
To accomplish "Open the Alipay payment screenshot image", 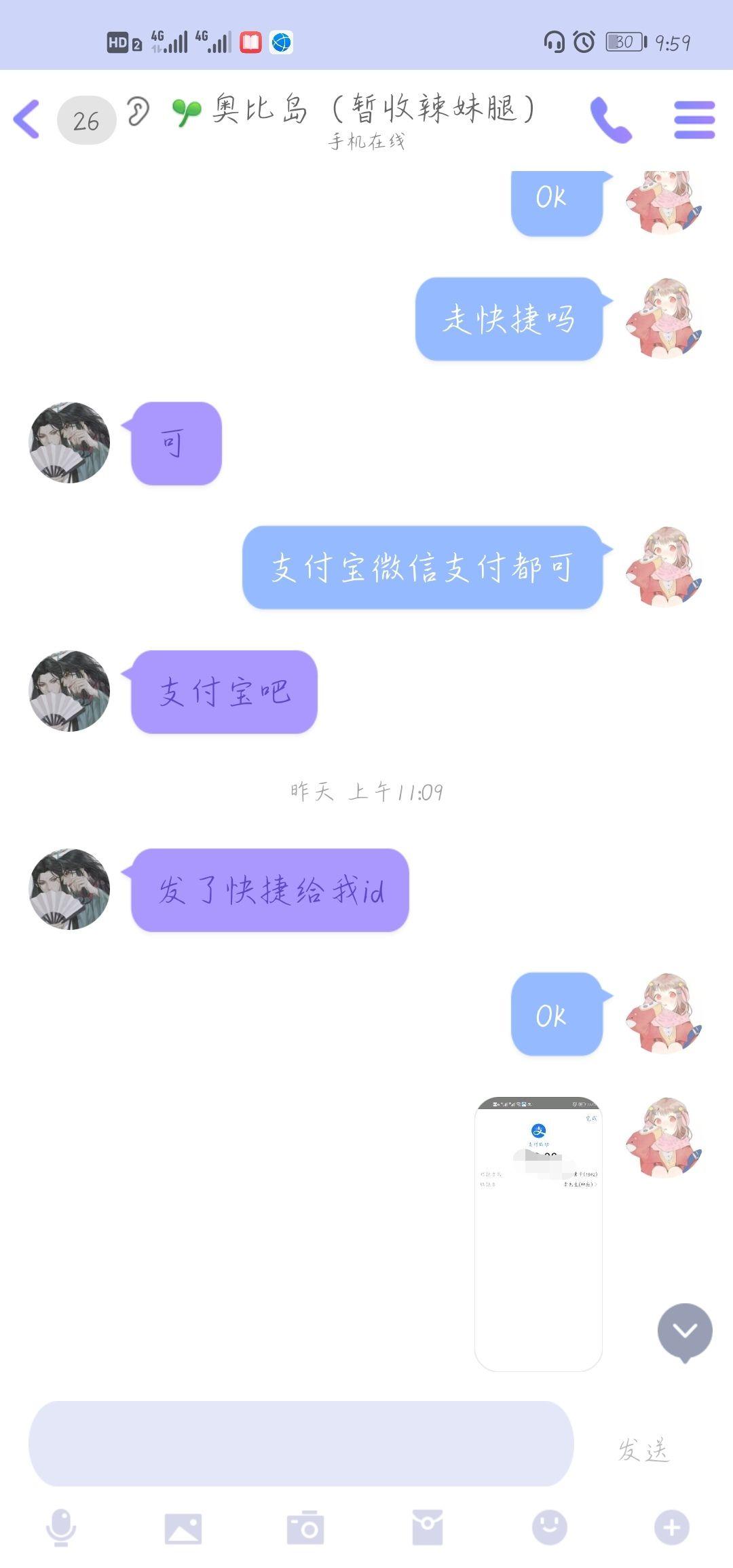I will [x=538, y=1233].
